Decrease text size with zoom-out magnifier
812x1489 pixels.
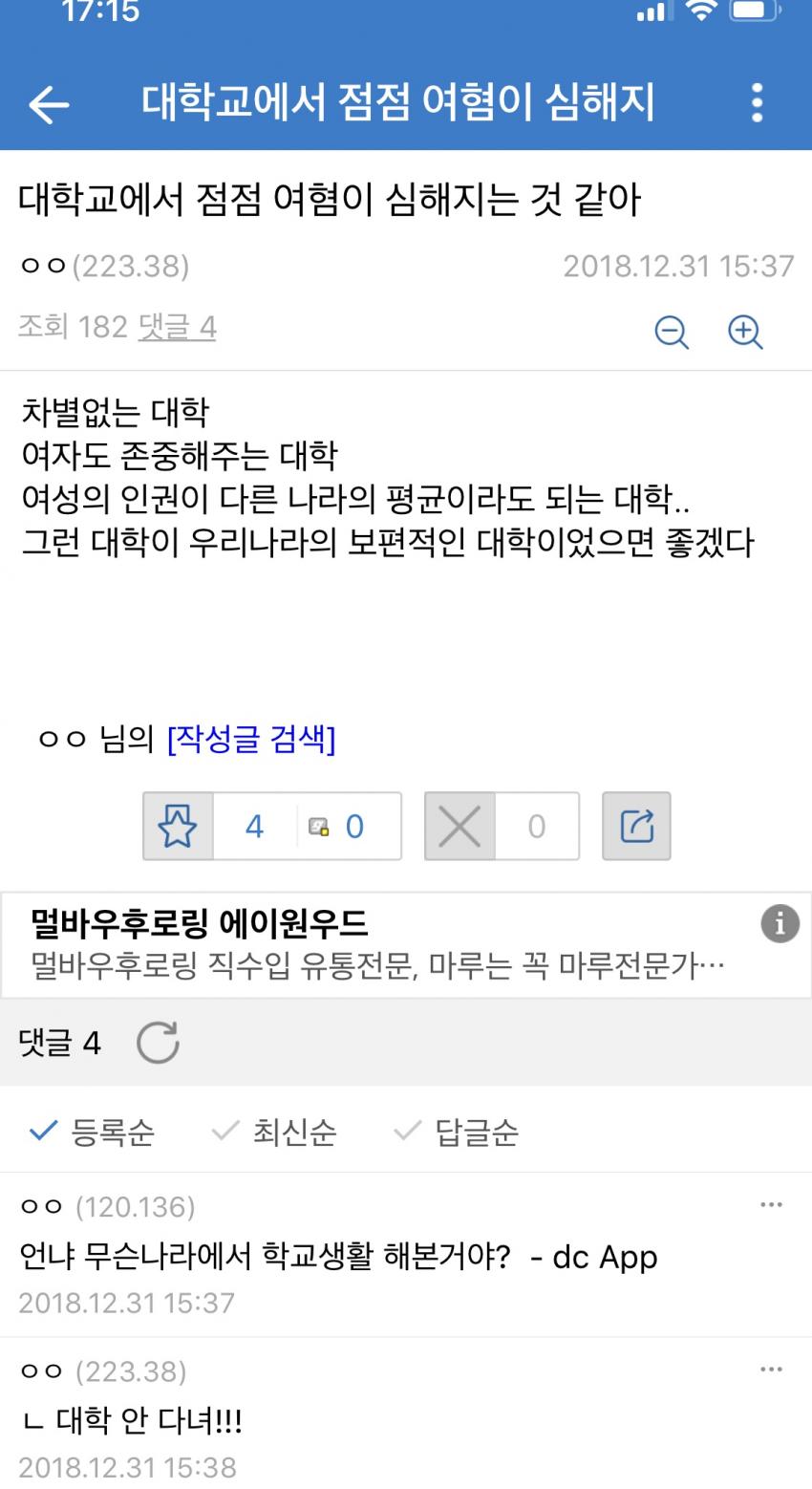pyautogui.click(x=672, y=332)
